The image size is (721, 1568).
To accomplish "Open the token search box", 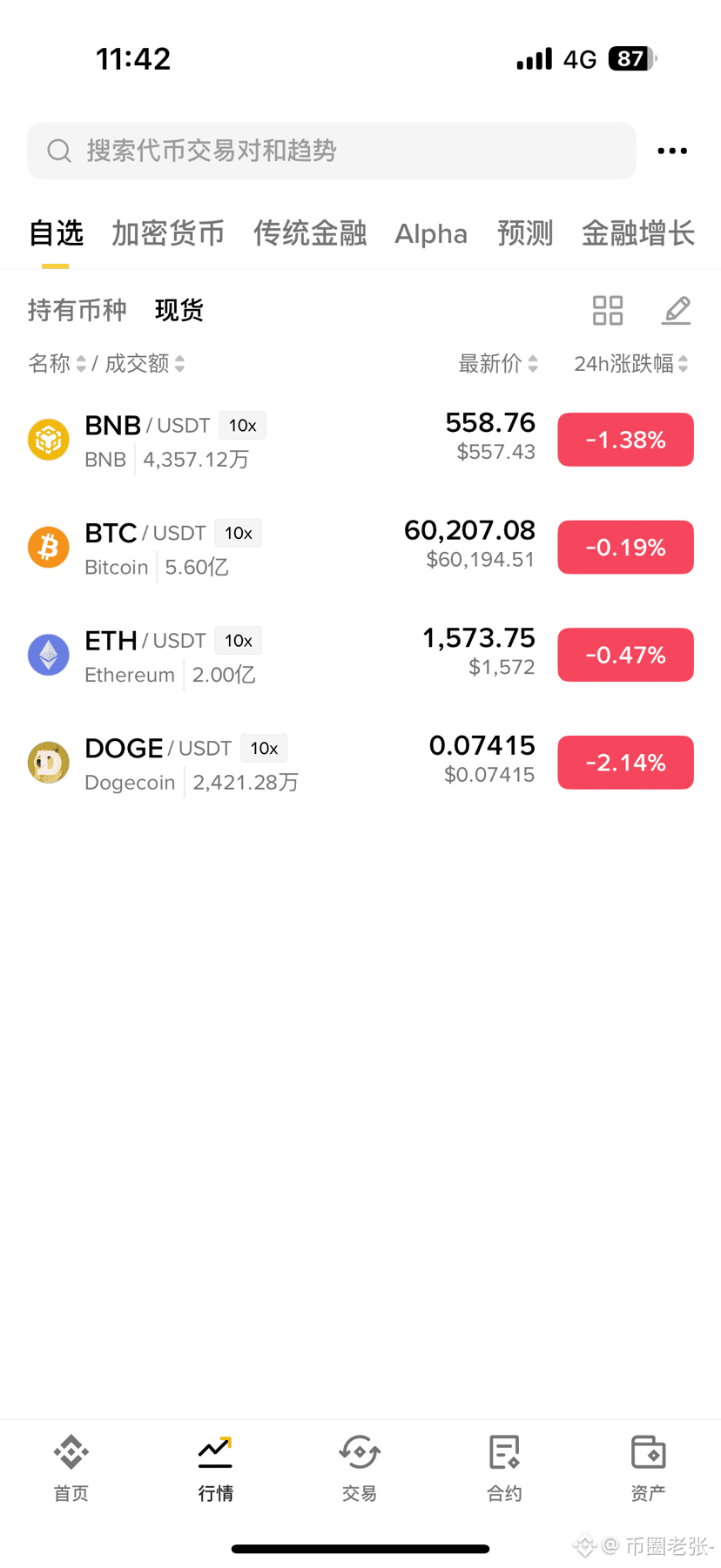I will click(x=332, y=151).
